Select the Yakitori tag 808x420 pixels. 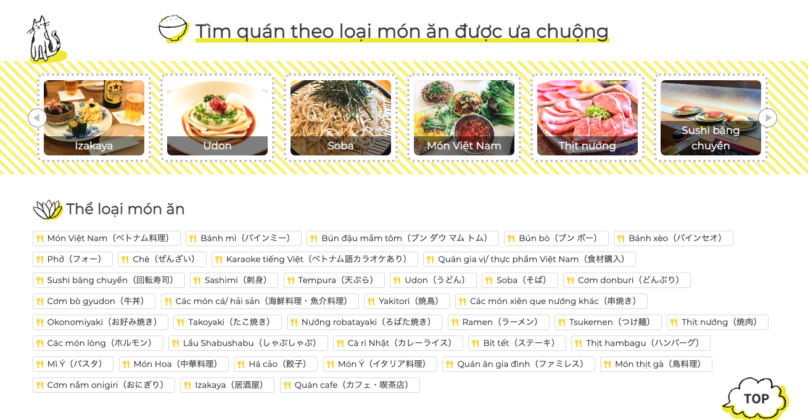click(x=406, y=301)
